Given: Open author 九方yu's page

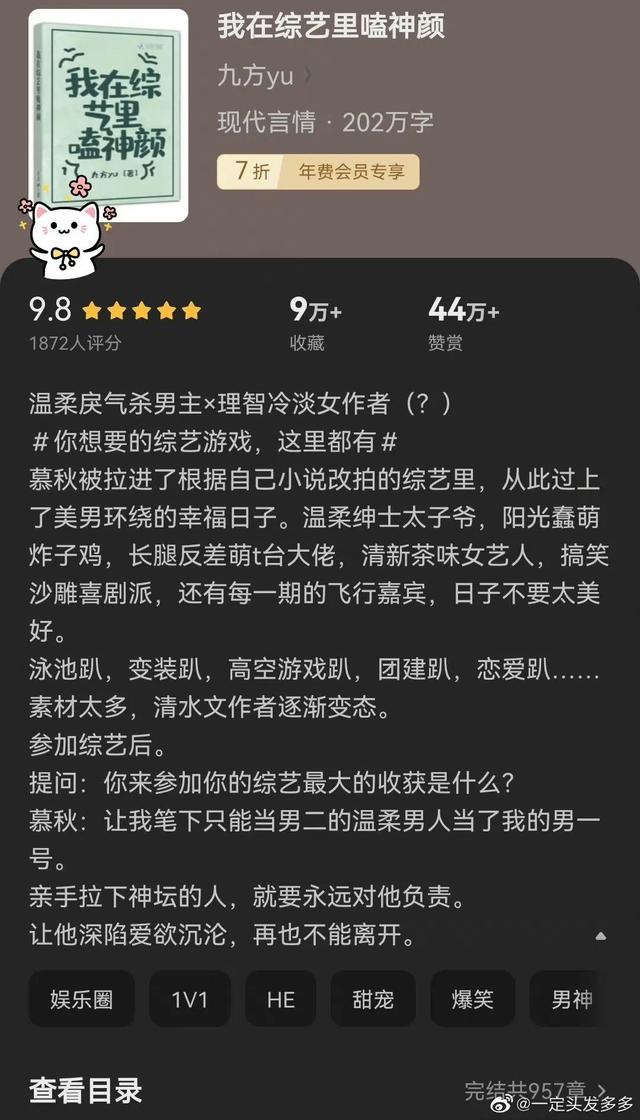Looking at the screenshot, I should click(264, 75).
